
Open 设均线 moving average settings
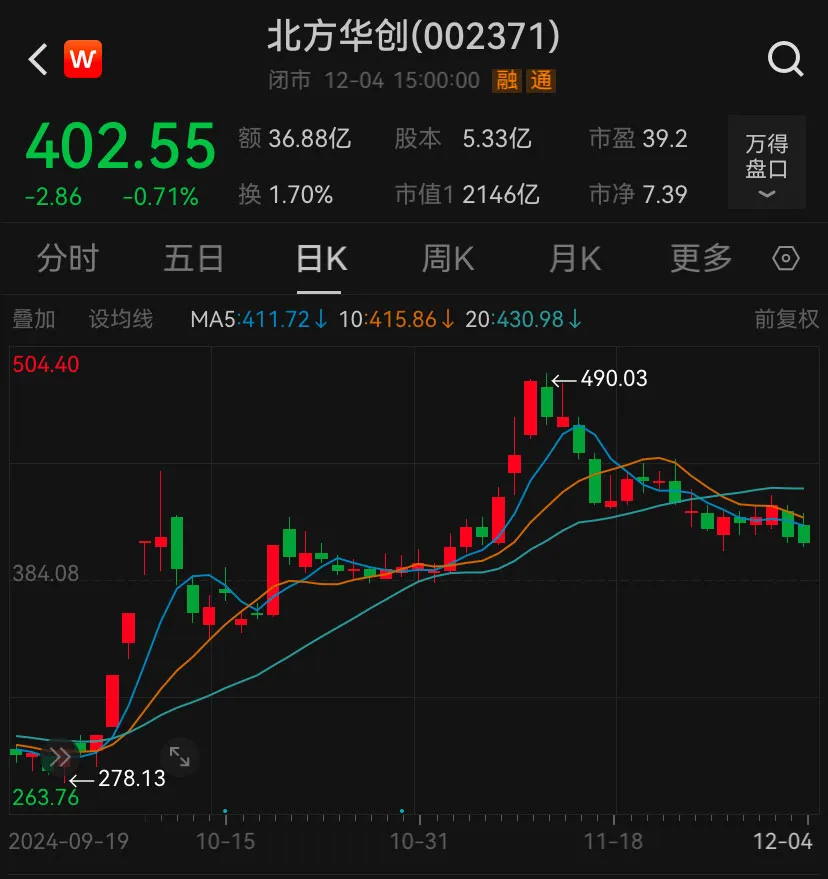pos(121,320)
